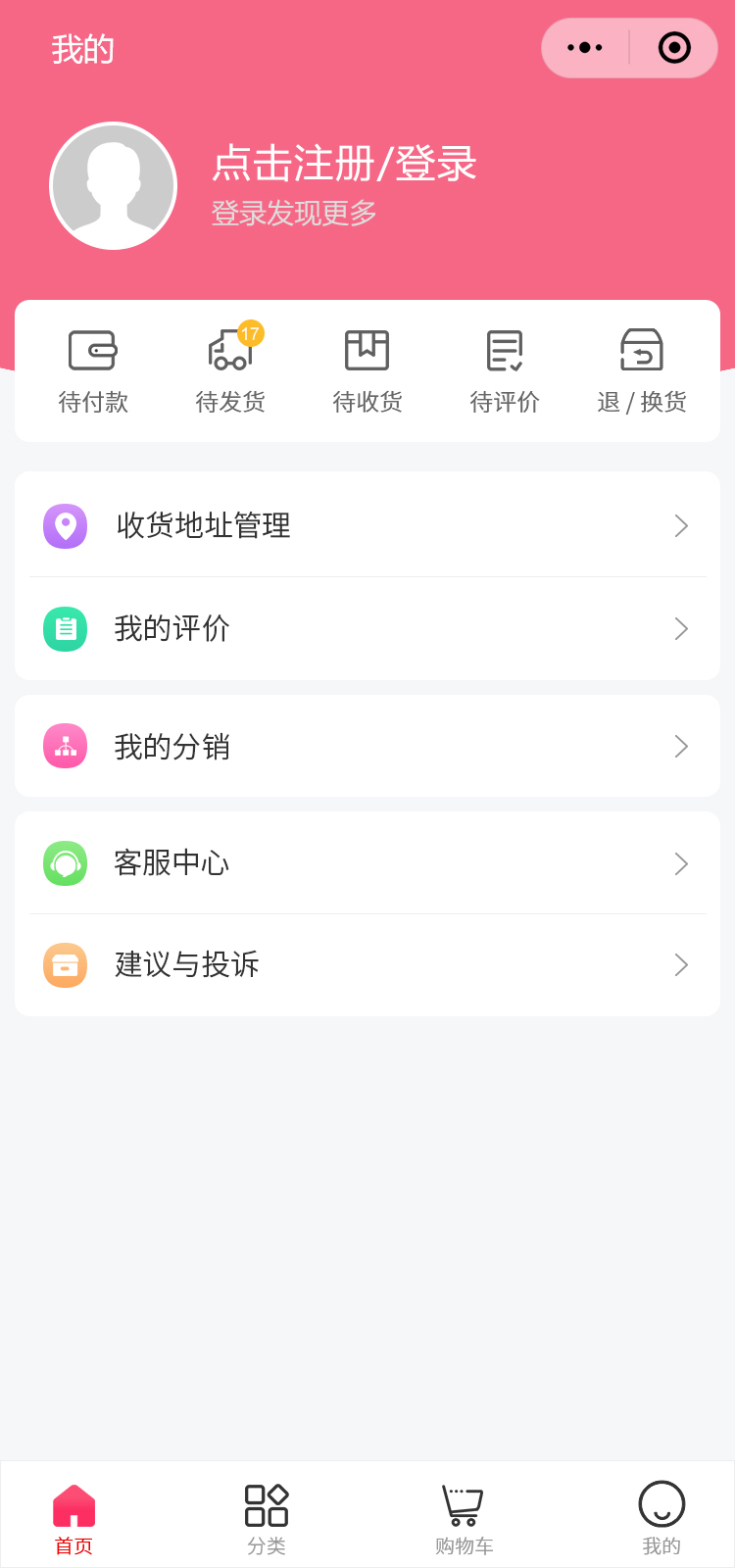Open 待评价 orders
The width and height of the screenshot is (735, 1568).
pos(505,372)
